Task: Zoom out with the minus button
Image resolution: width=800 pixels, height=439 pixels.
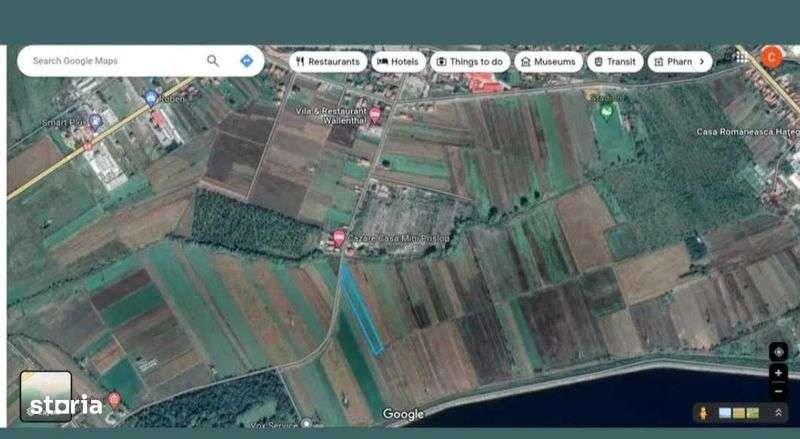Action: click(778, 390)
